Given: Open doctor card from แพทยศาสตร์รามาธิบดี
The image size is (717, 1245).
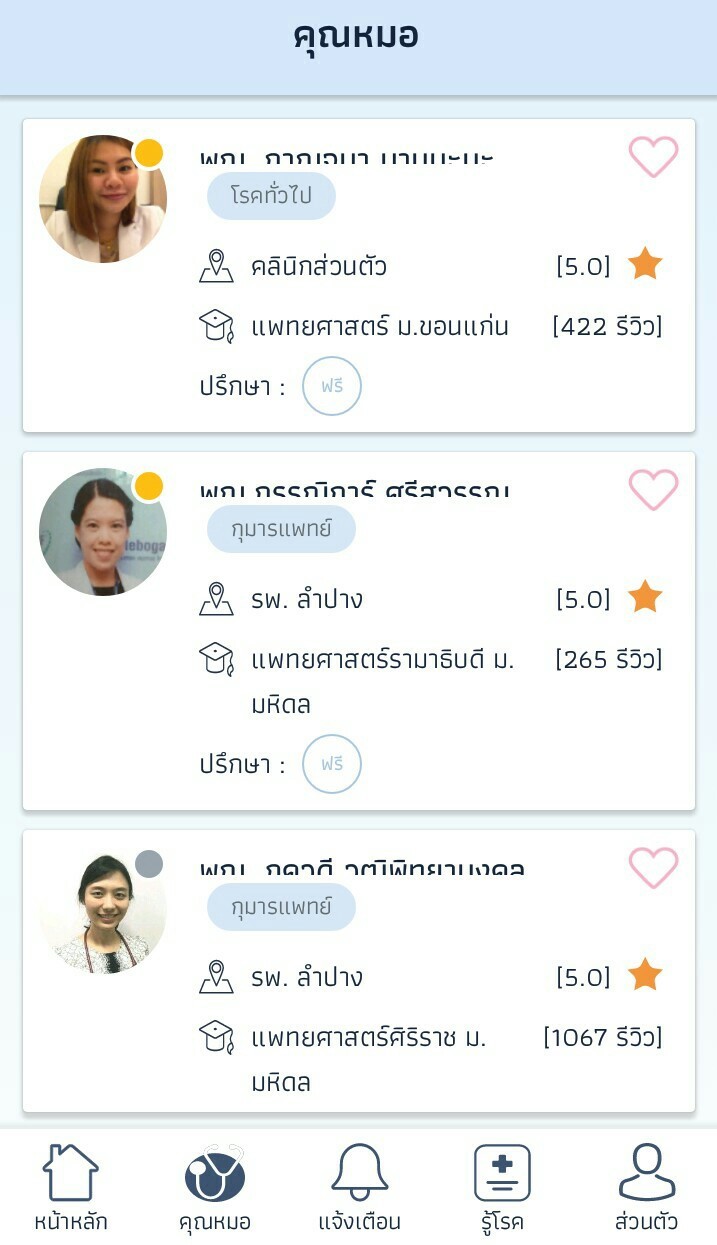Looking at the screenshot, I should click(x=400, y=620).
